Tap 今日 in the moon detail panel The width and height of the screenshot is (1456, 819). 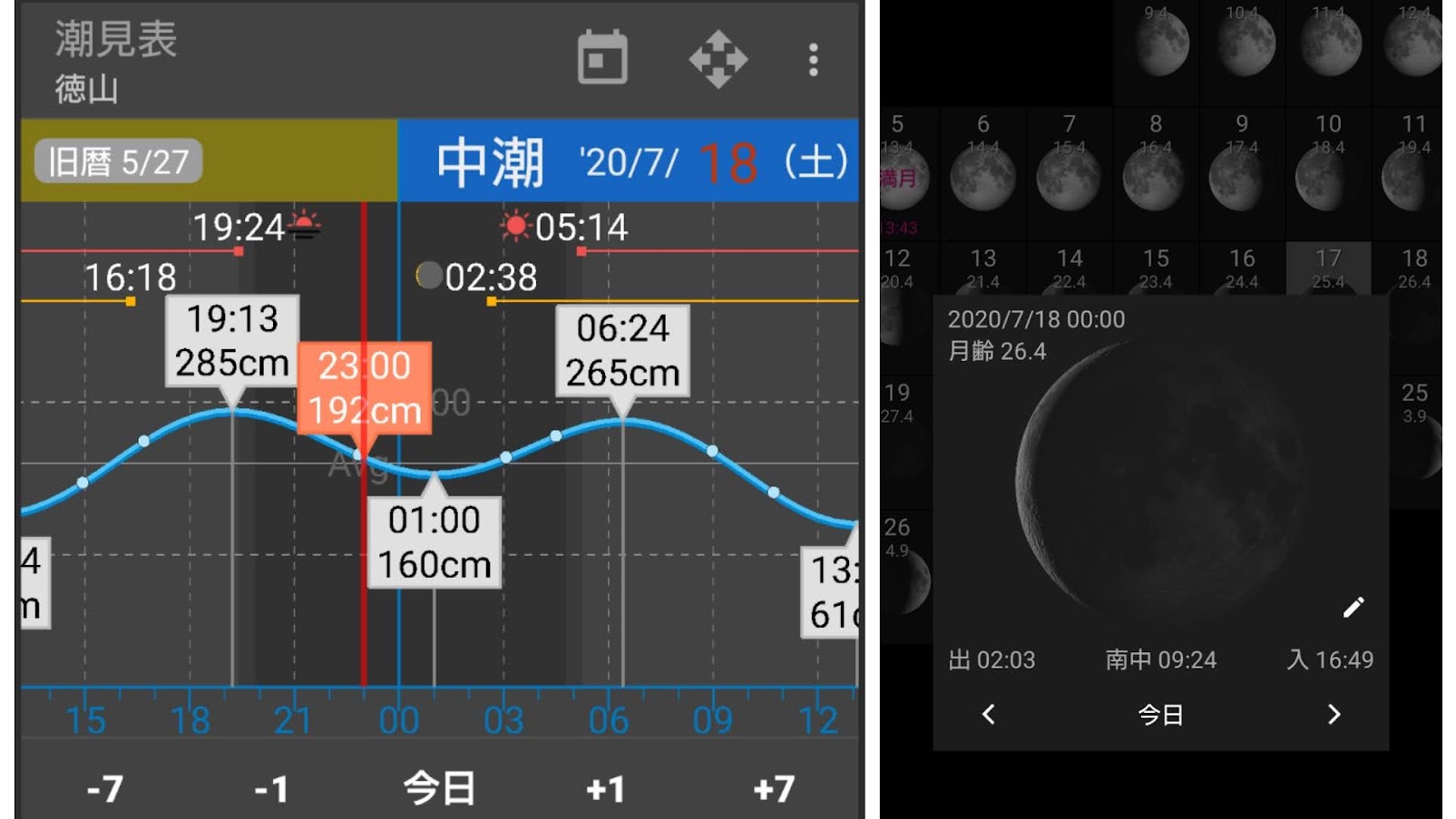click(x=1160, y=715)
